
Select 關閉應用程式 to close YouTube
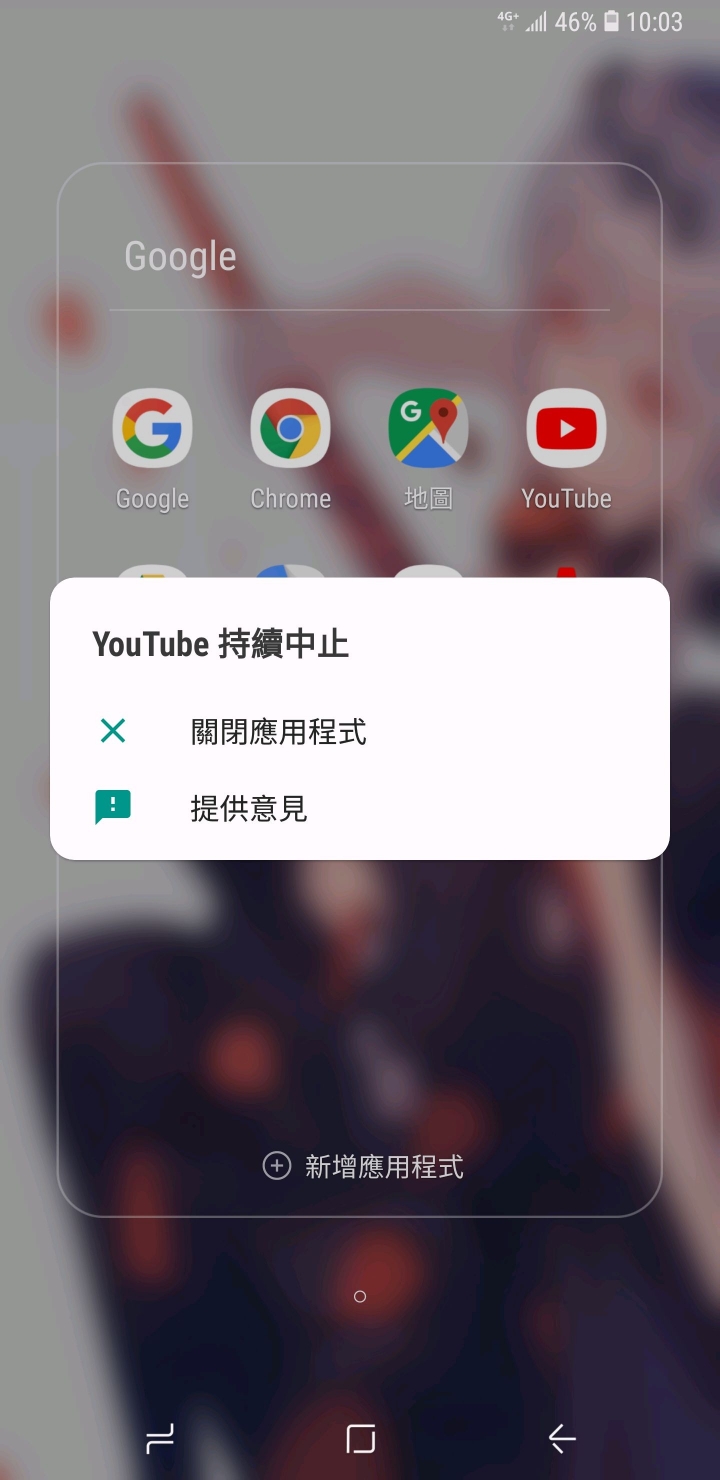point(278,732)
